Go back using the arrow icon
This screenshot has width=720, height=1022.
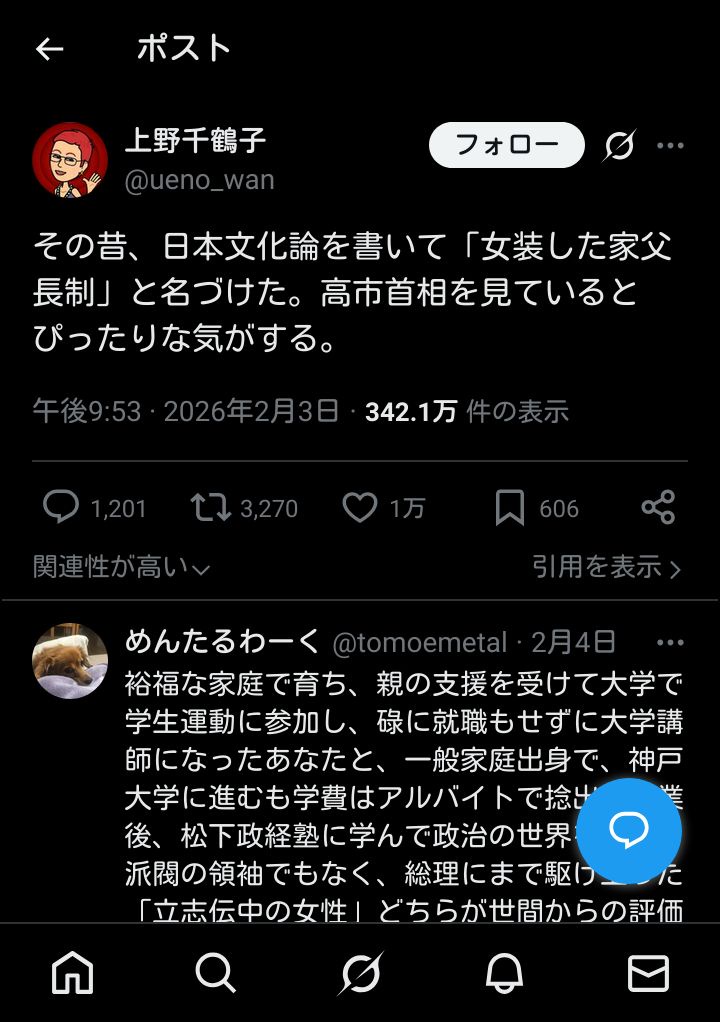(49, 49)
